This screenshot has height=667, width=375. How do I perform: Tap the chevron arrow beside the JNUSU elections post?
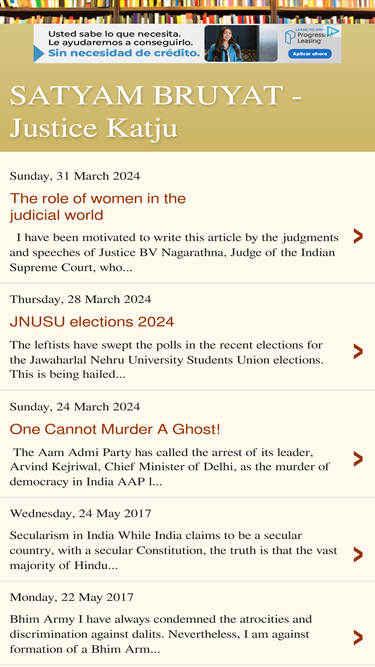point(358,351)
